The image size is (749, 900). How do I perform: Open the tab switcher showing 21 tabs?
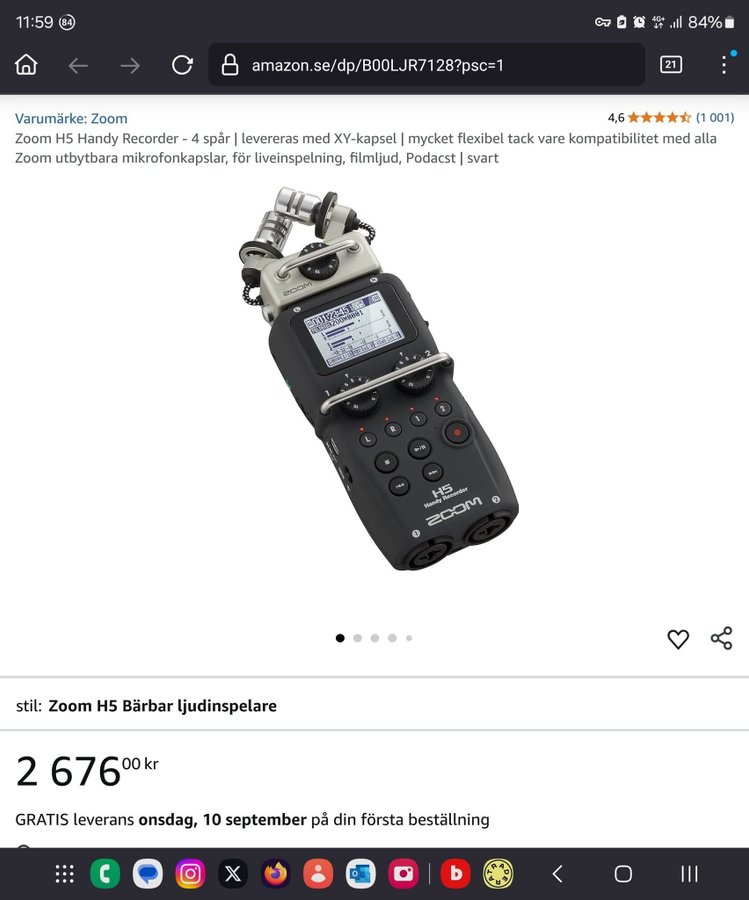[671, 65]
